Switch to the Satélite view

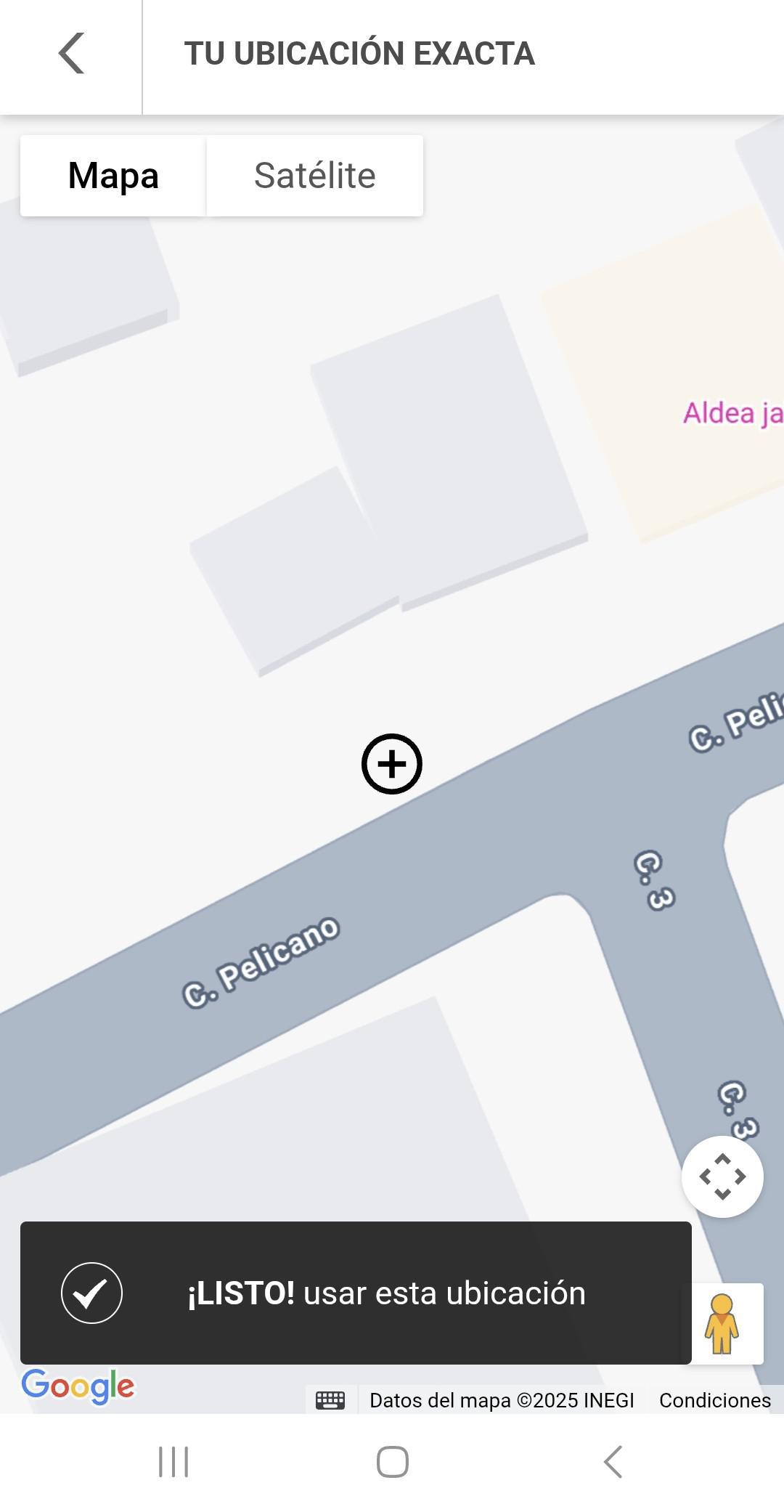[x=314, y=176]
